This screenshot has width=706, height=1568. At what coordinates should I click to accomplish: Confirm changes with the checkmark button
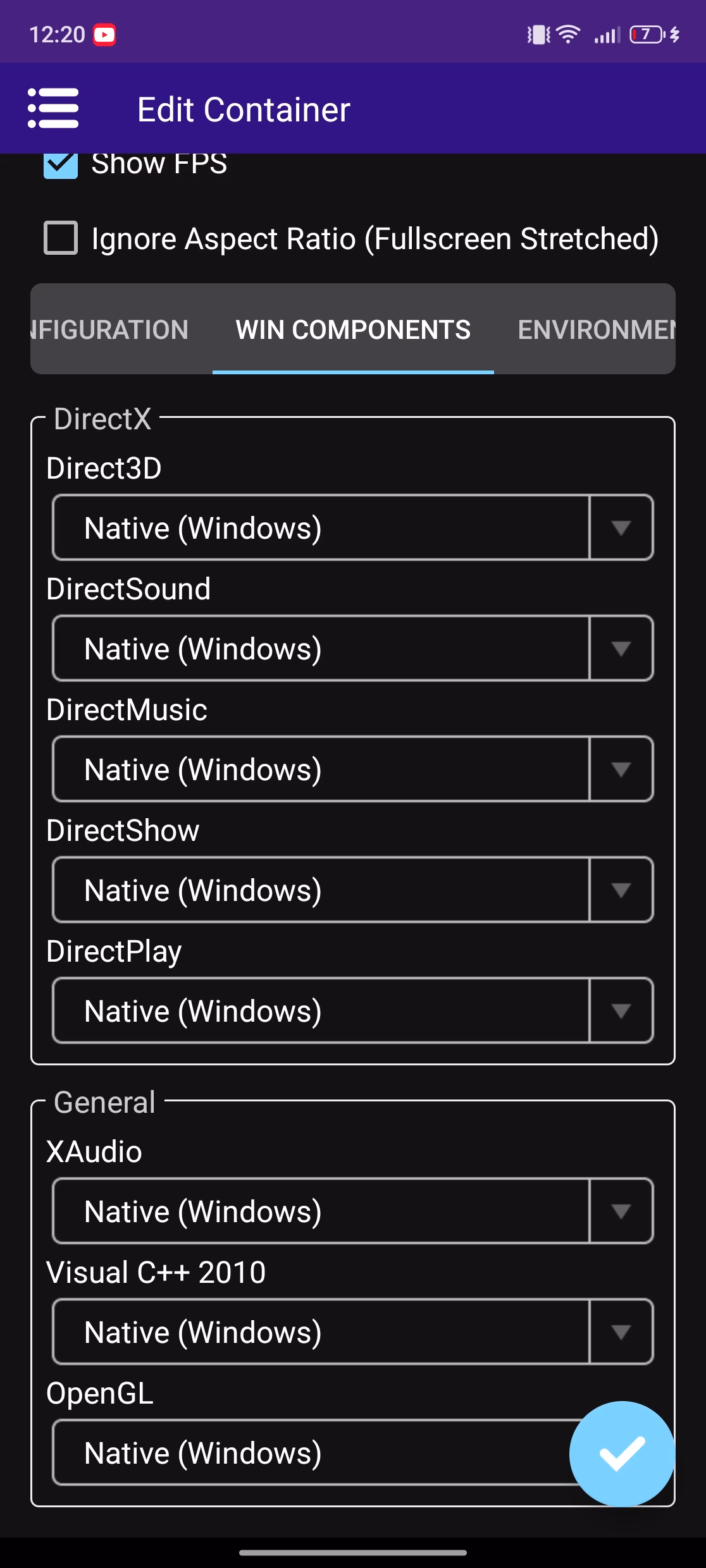click(x=622, y=1454)
